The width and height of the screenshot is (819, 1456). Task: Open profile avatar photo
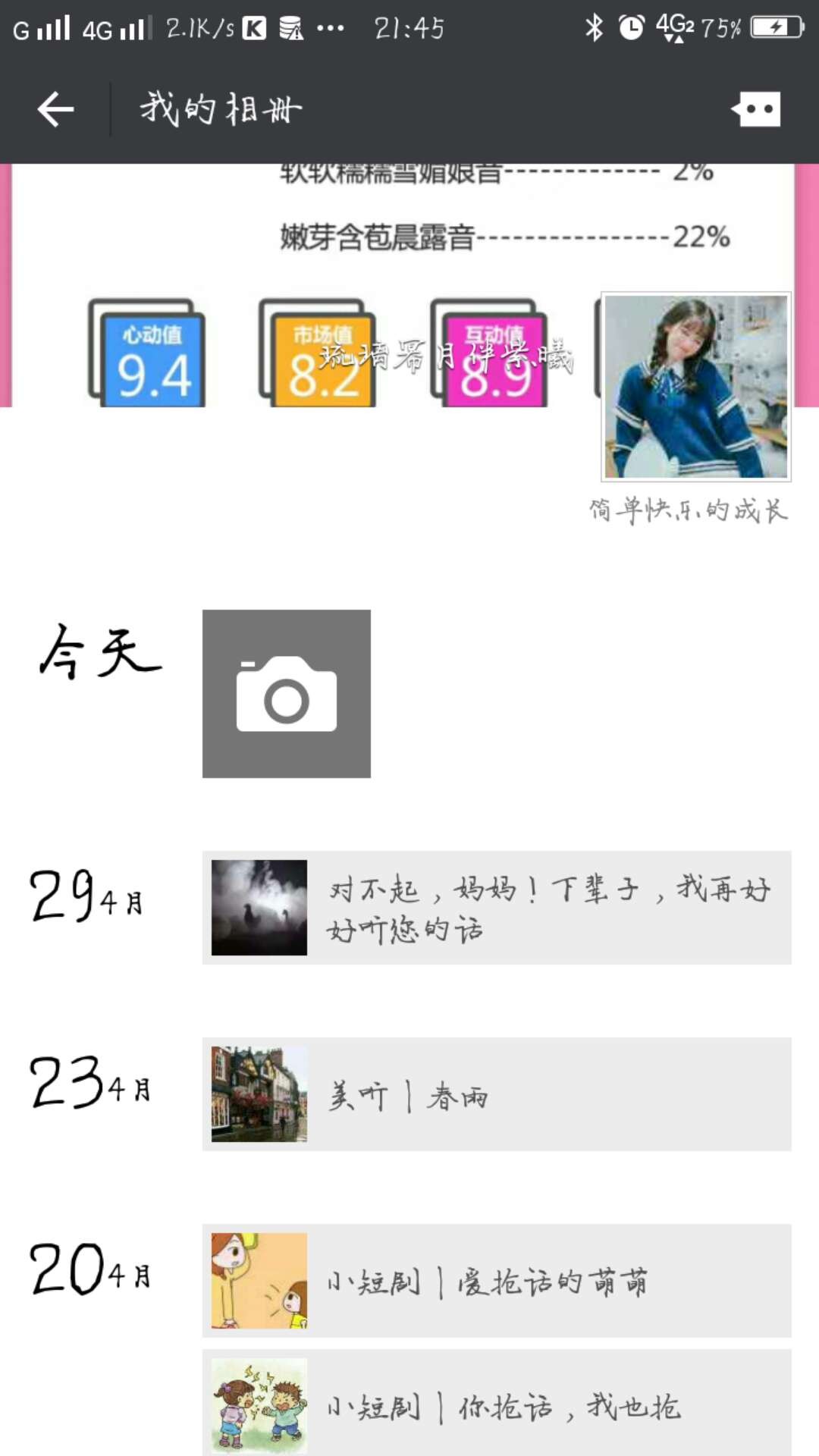click(x=695, y=386)
